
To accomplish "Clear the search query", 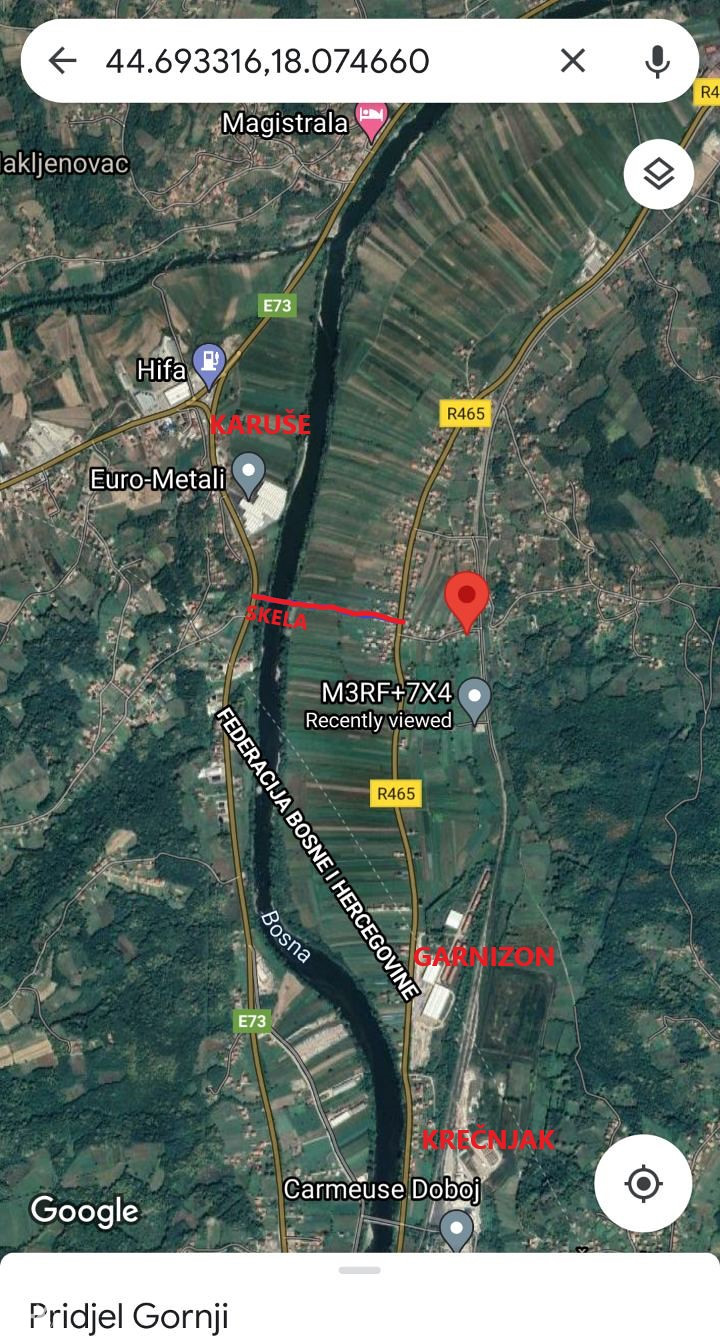I will (x=573, y=61).
